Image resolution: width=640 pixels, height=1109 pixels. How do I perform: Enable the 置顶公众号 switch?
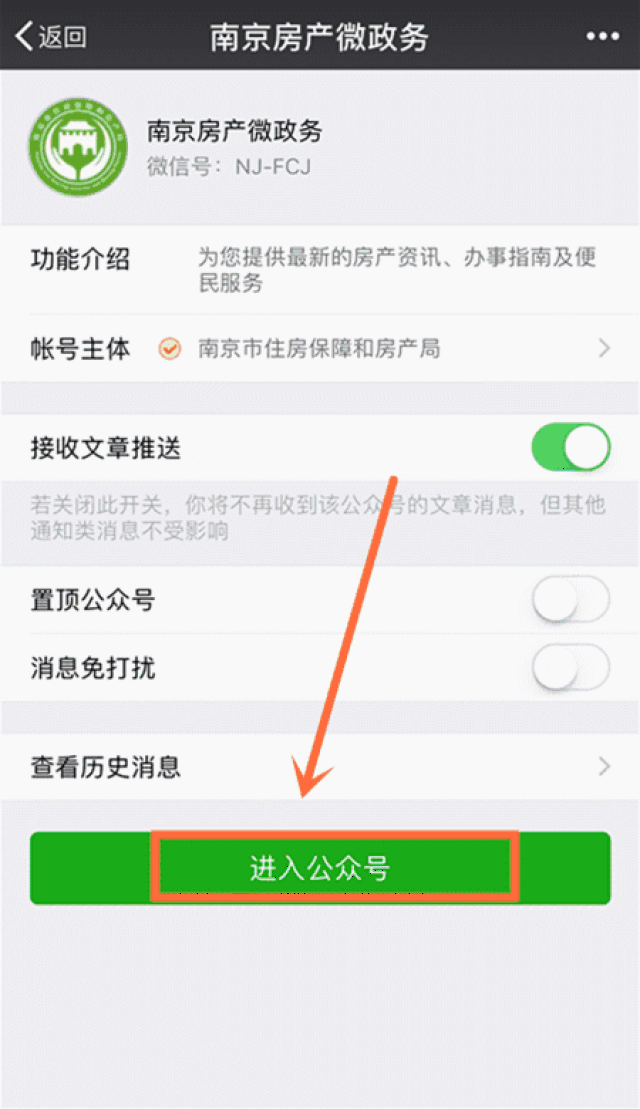point(570,601)
